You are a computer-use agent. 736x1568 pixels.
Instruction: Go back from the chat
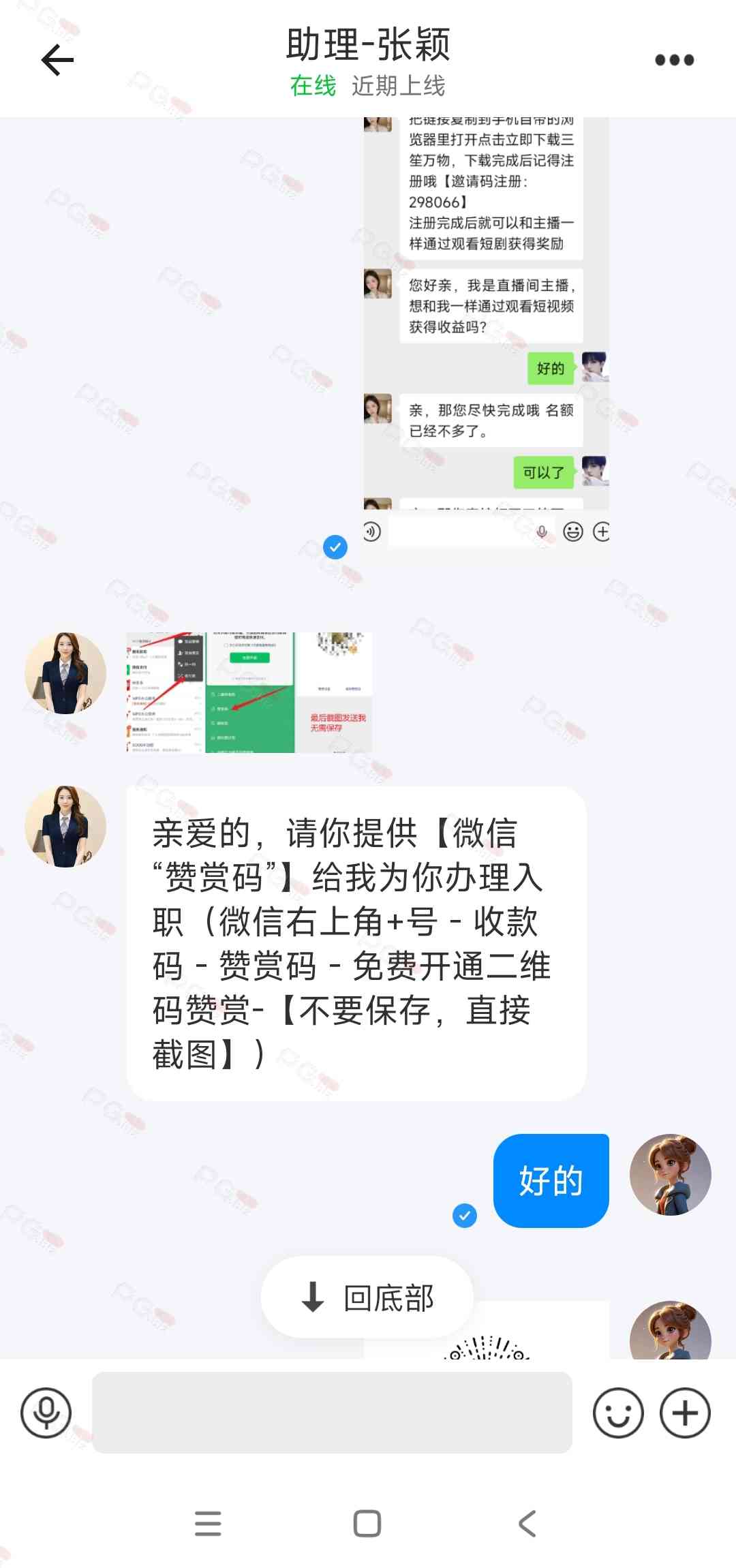point(57,60)
